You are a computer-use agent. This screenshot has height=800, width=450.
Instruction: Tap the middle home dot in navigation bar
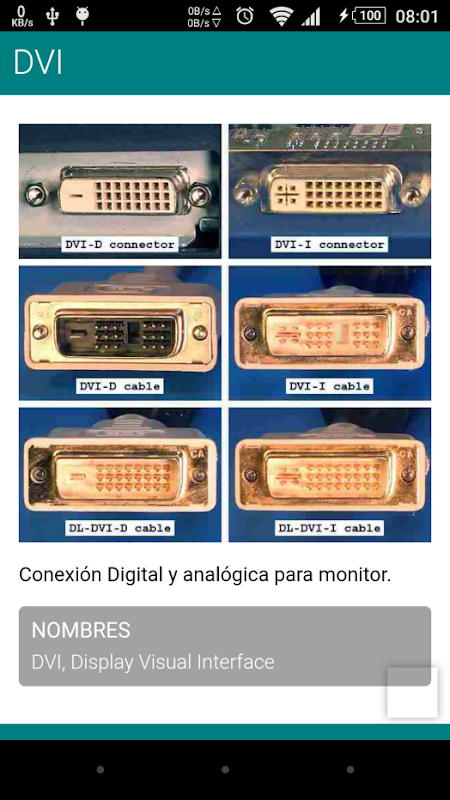point(225,769)
